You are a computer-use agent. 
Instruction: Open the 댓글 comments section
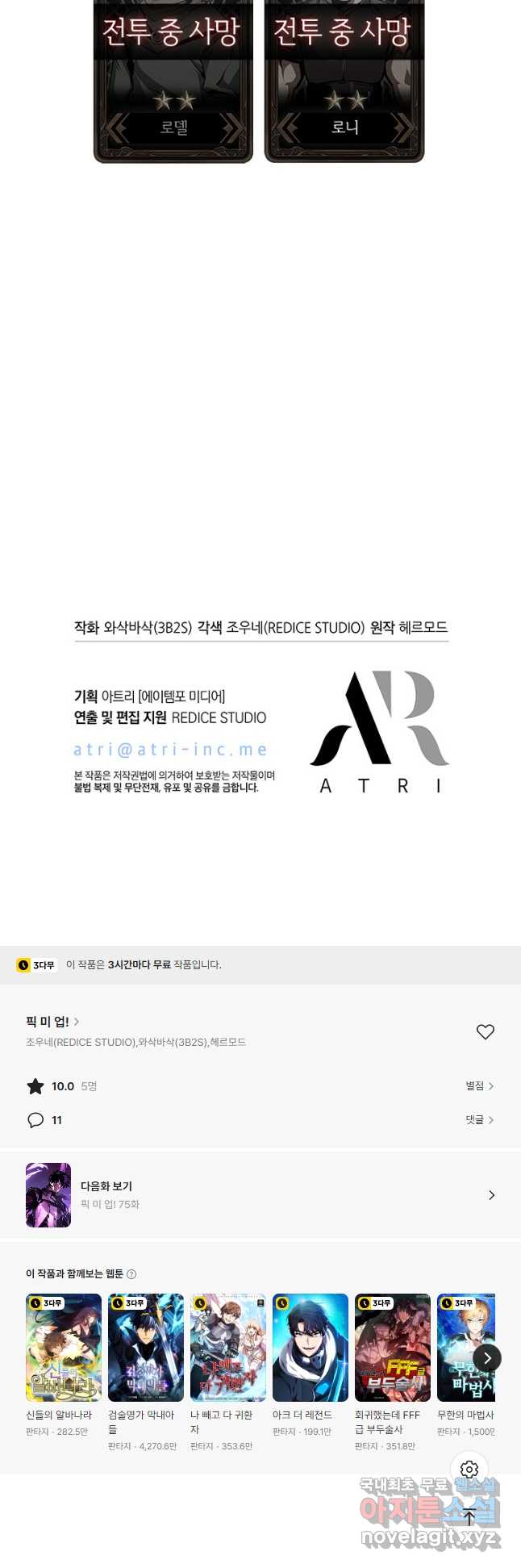(479, 1120)
